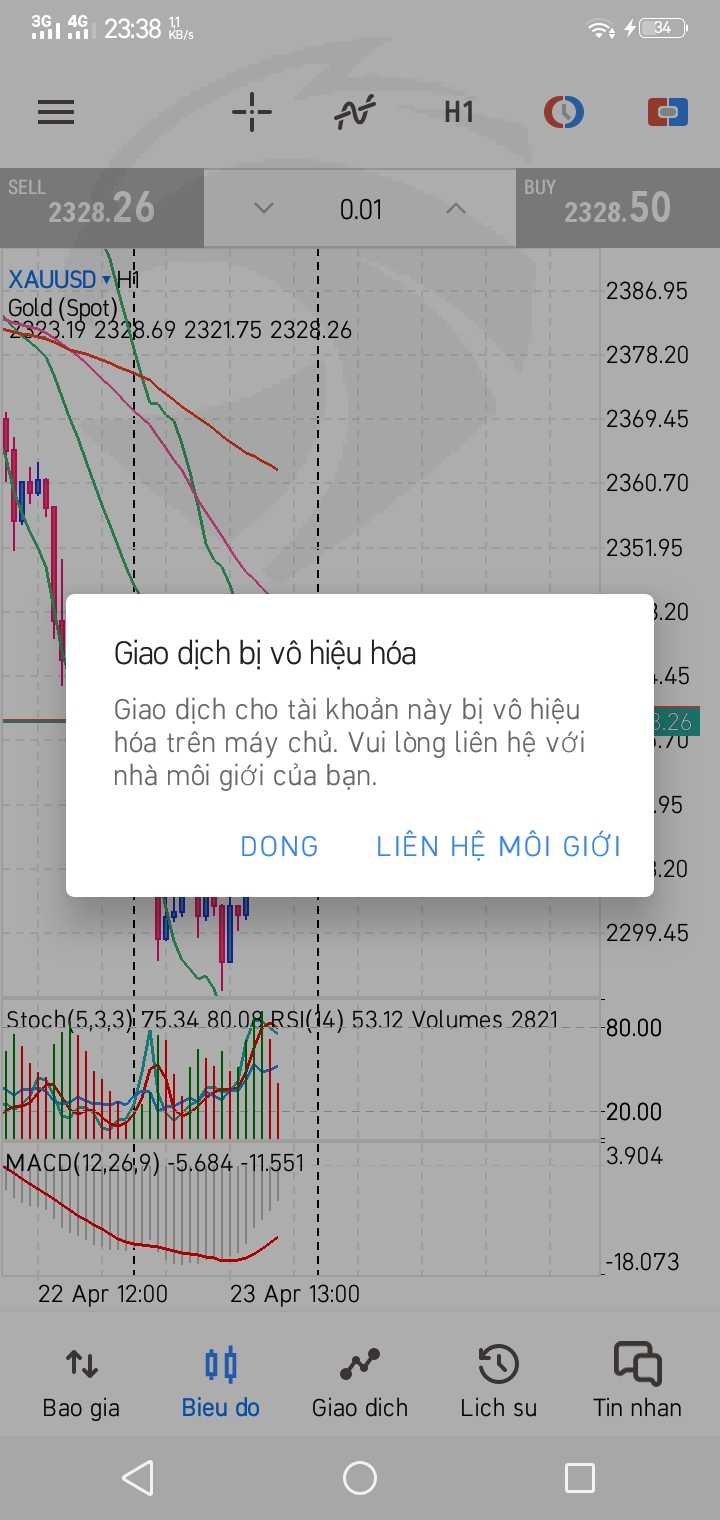This screenshot has width=720, height=1520.
Task: Switch to the Tin nhan tab
Action: 637,1381
